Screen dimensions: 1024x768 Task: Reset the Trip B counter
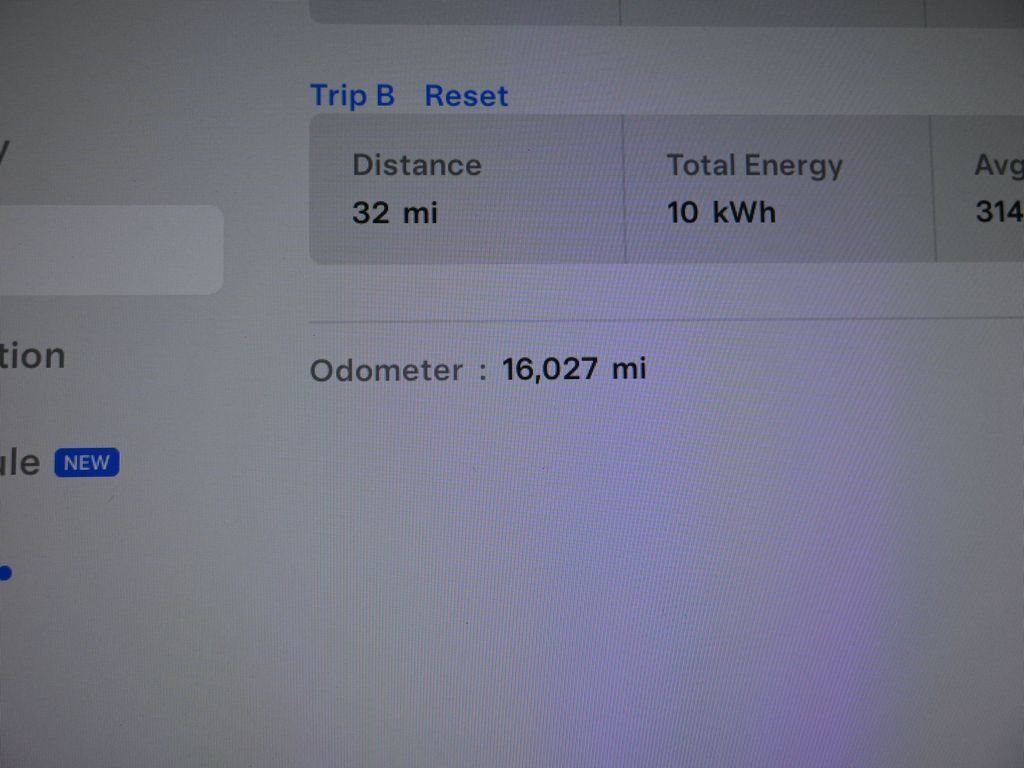point(466,96)
